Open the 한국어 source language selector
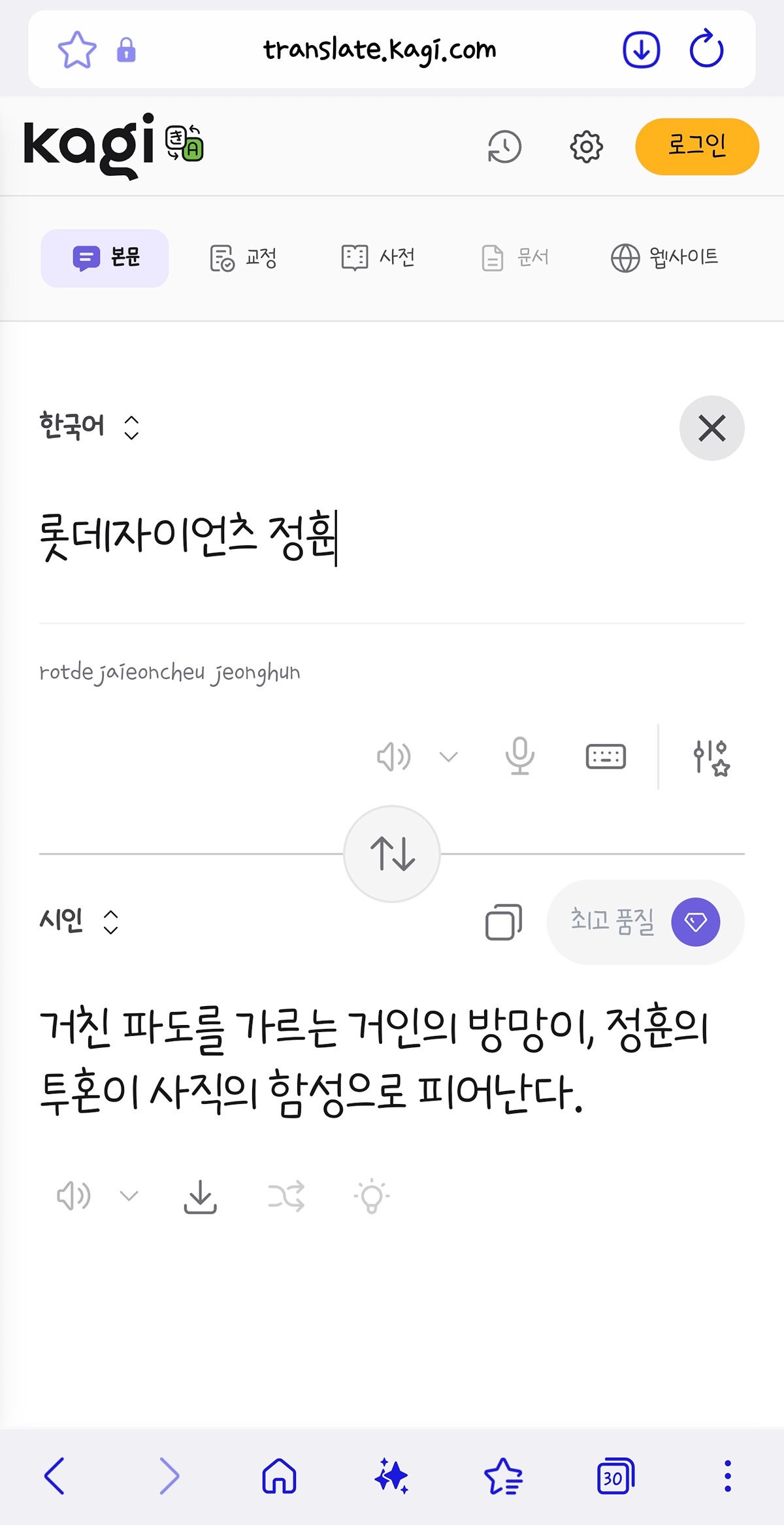The width and height of the screenshot is (784, 1525). tap(90, 426)
